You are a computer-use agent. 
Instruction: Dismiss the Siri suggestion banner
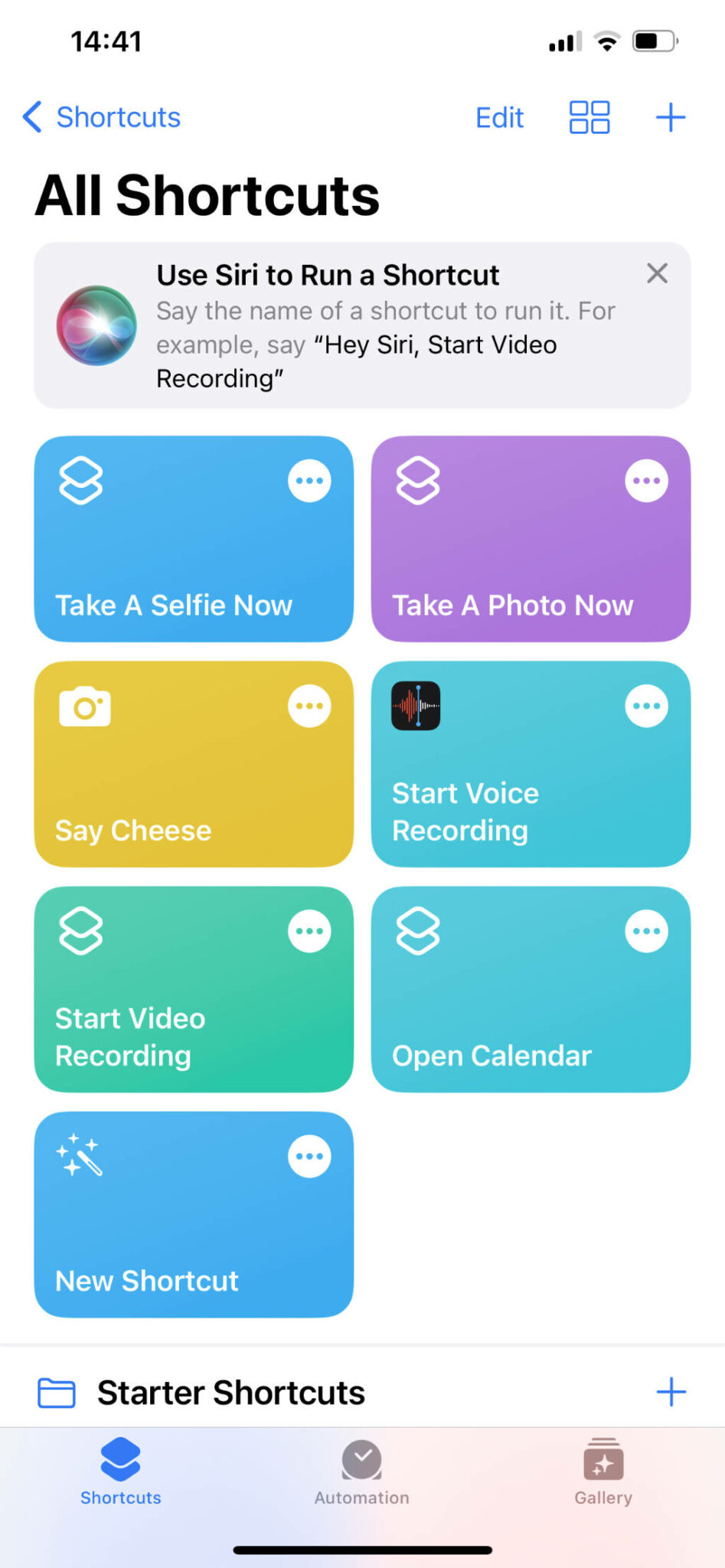coord(657,273)
